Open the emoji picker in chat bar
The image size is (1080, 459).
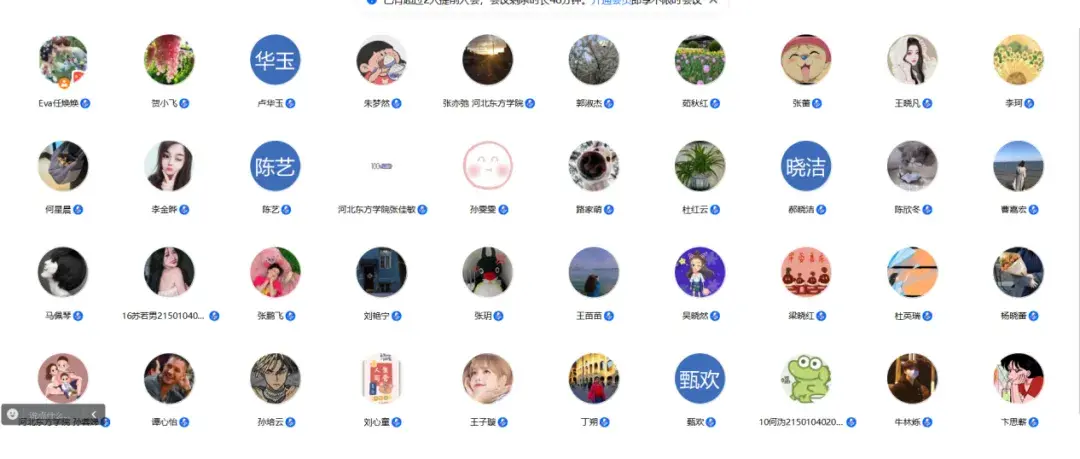coord(12,414)
